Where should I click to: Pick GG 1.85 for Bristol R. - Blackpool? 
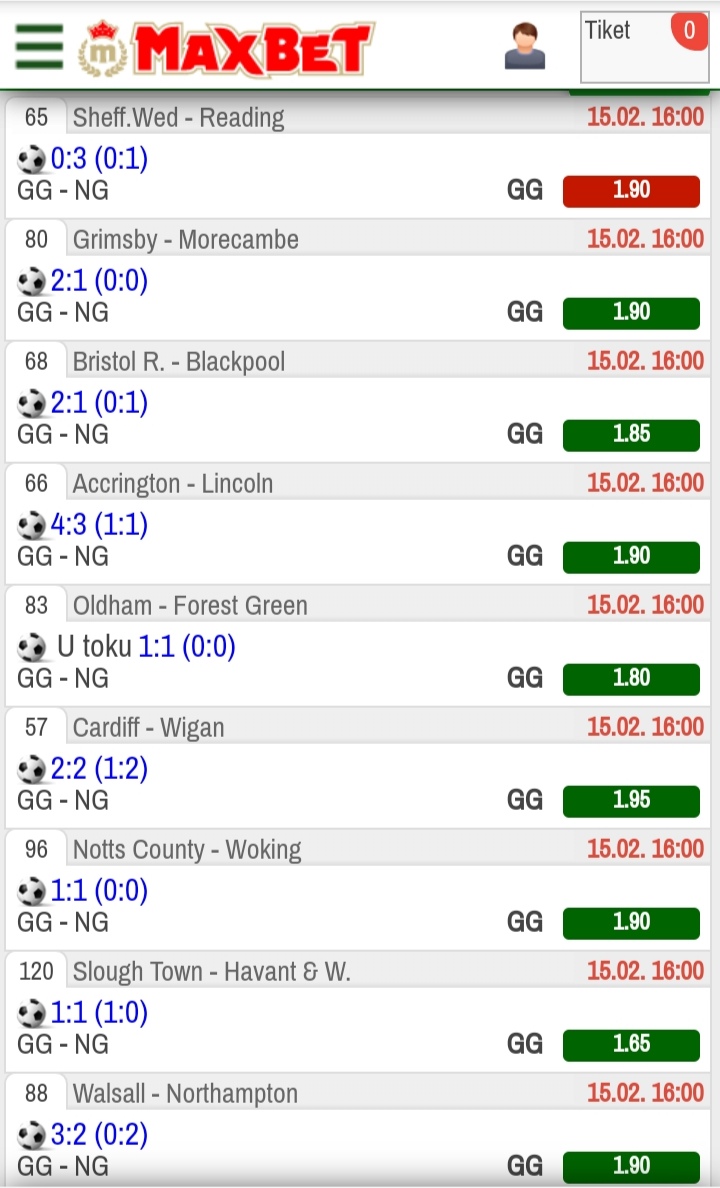click(x=631, y=435)
